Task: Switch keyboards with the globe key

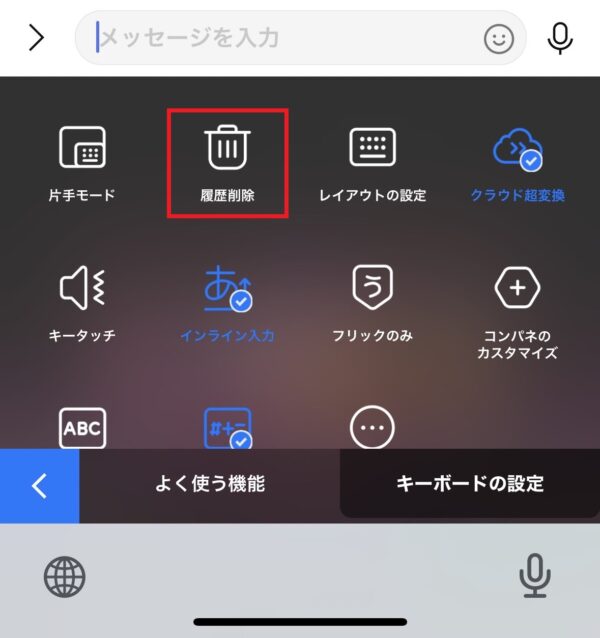Action: 64,577
